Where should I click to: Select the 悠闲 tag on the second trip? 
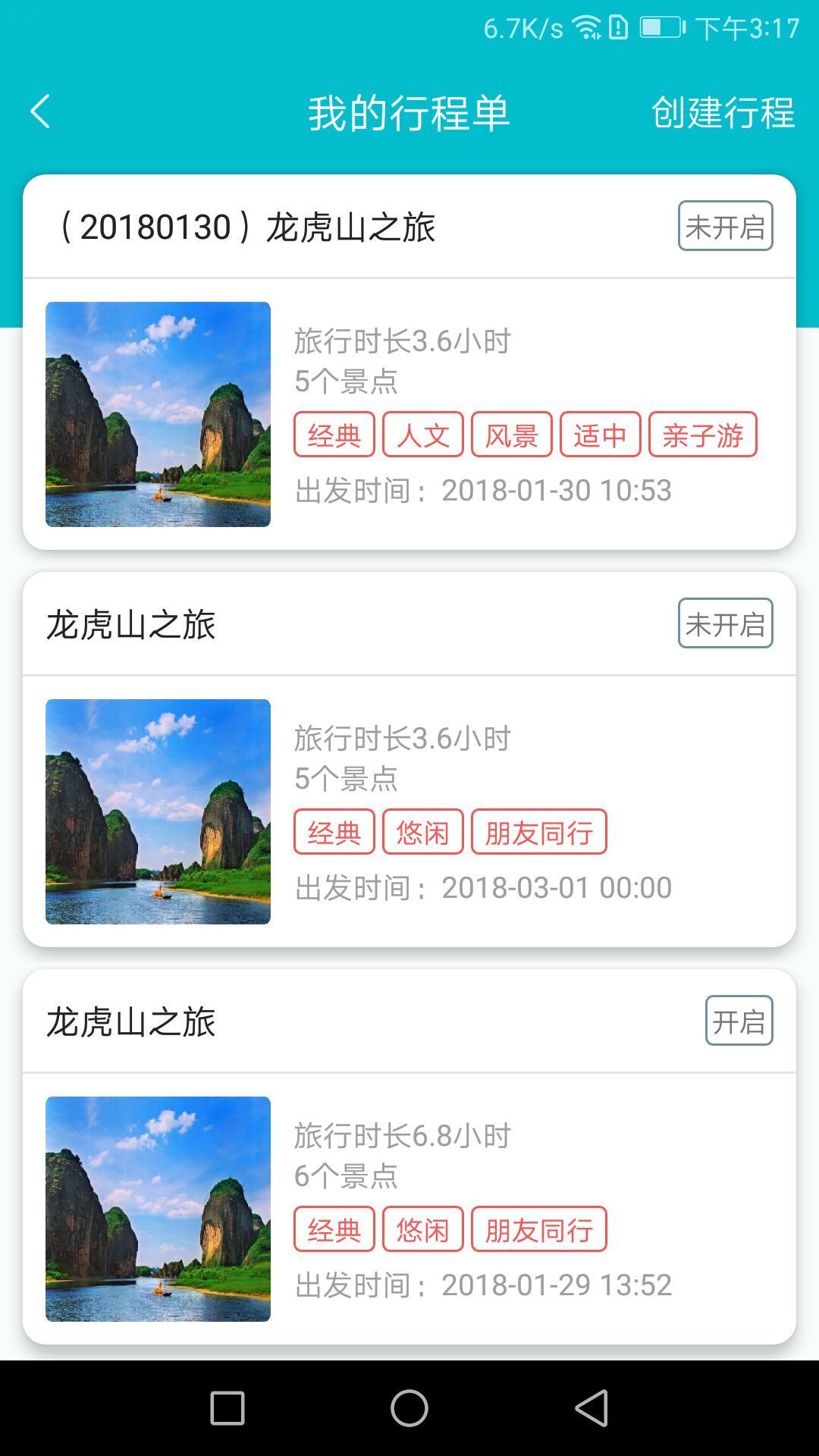(422, 832)
